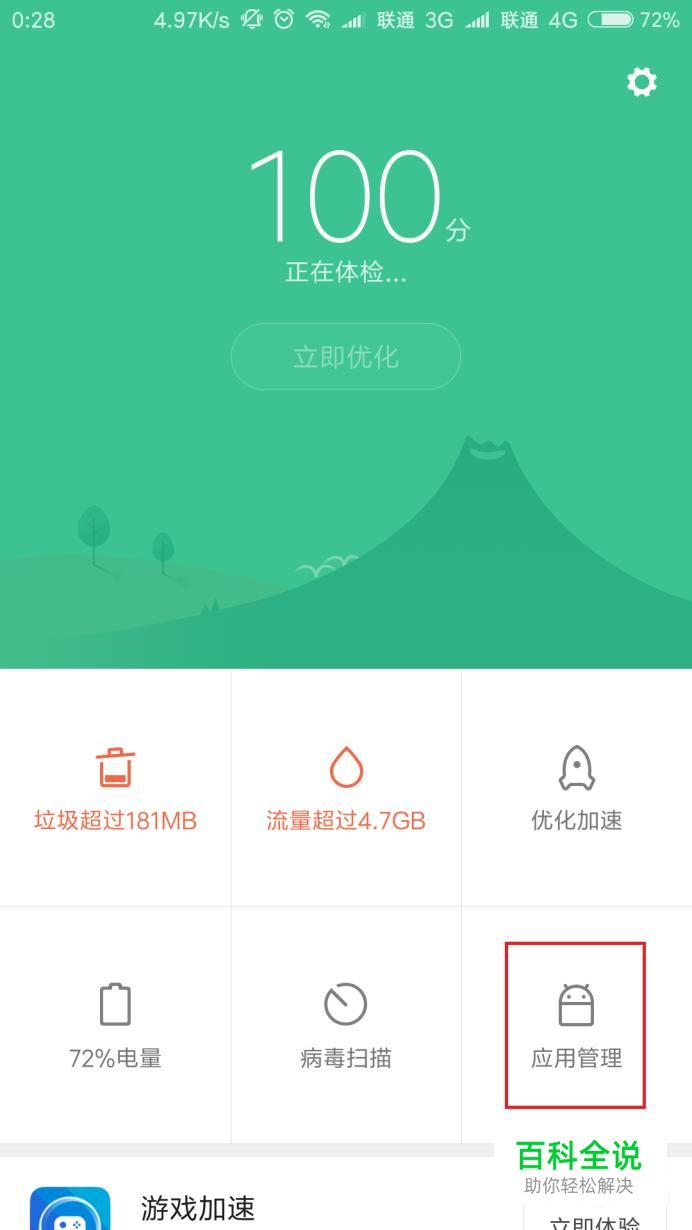Open 流量超过4.7GB data usage tile
Viewport: 692px width, 1230px height.
coord(346,787)
